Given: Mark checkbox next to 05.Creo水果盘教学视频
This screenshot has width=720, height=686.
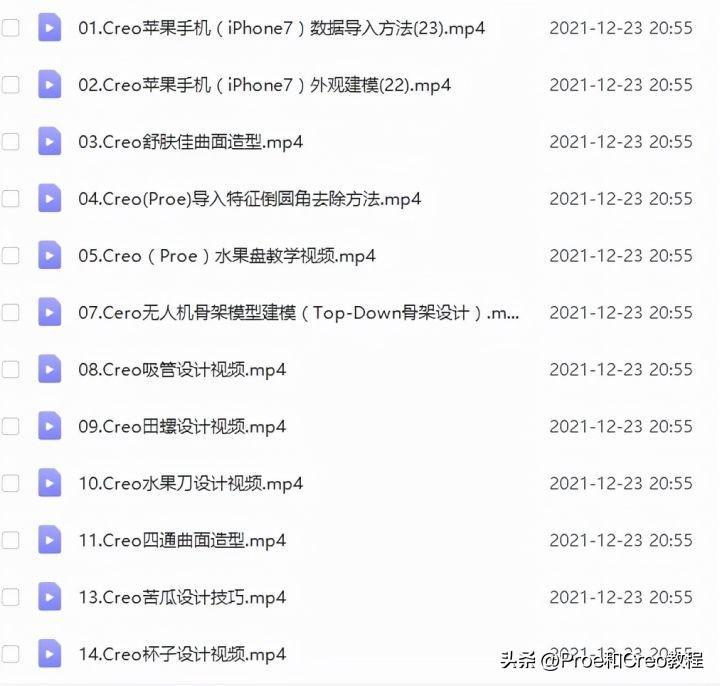Looking at the screenshot, I should pos(10,256).
